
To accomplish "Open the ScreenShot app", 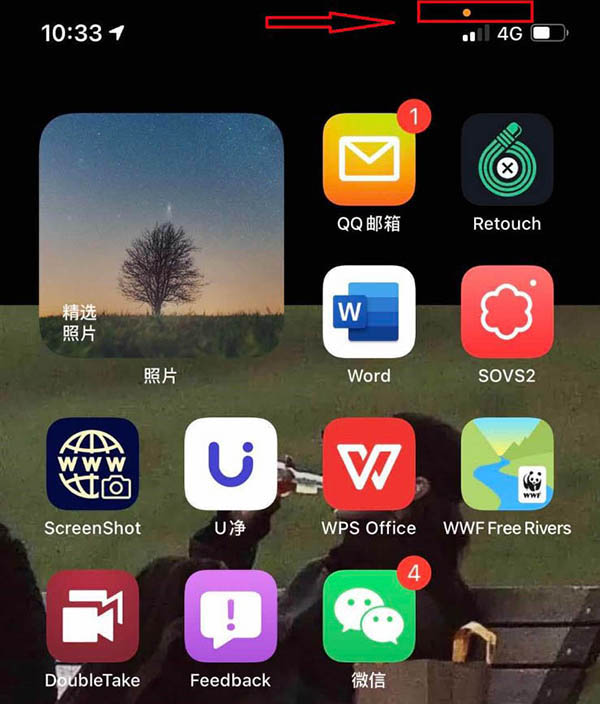I will point(93,463).
